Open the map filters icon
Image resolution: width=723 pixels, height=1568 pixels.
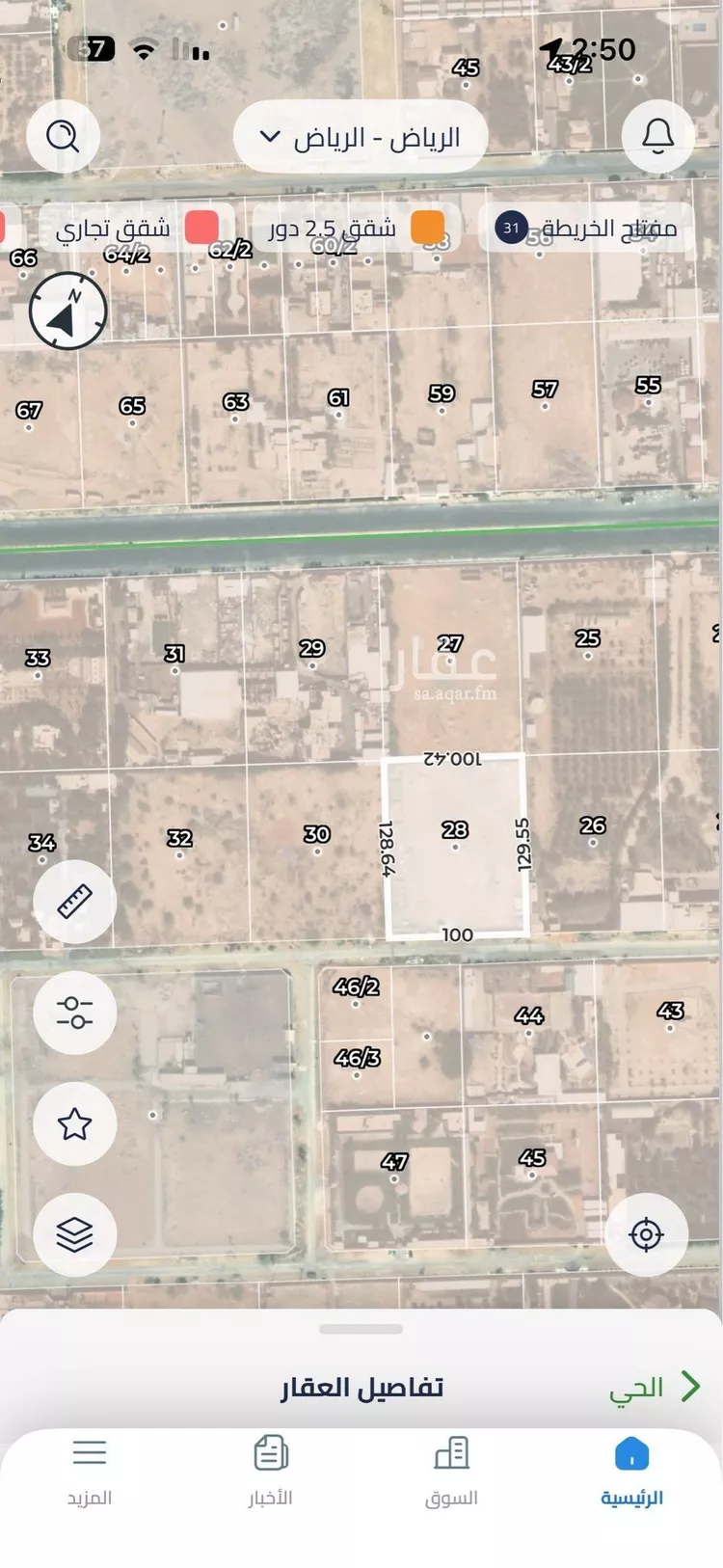click(x=74, y=1012)
